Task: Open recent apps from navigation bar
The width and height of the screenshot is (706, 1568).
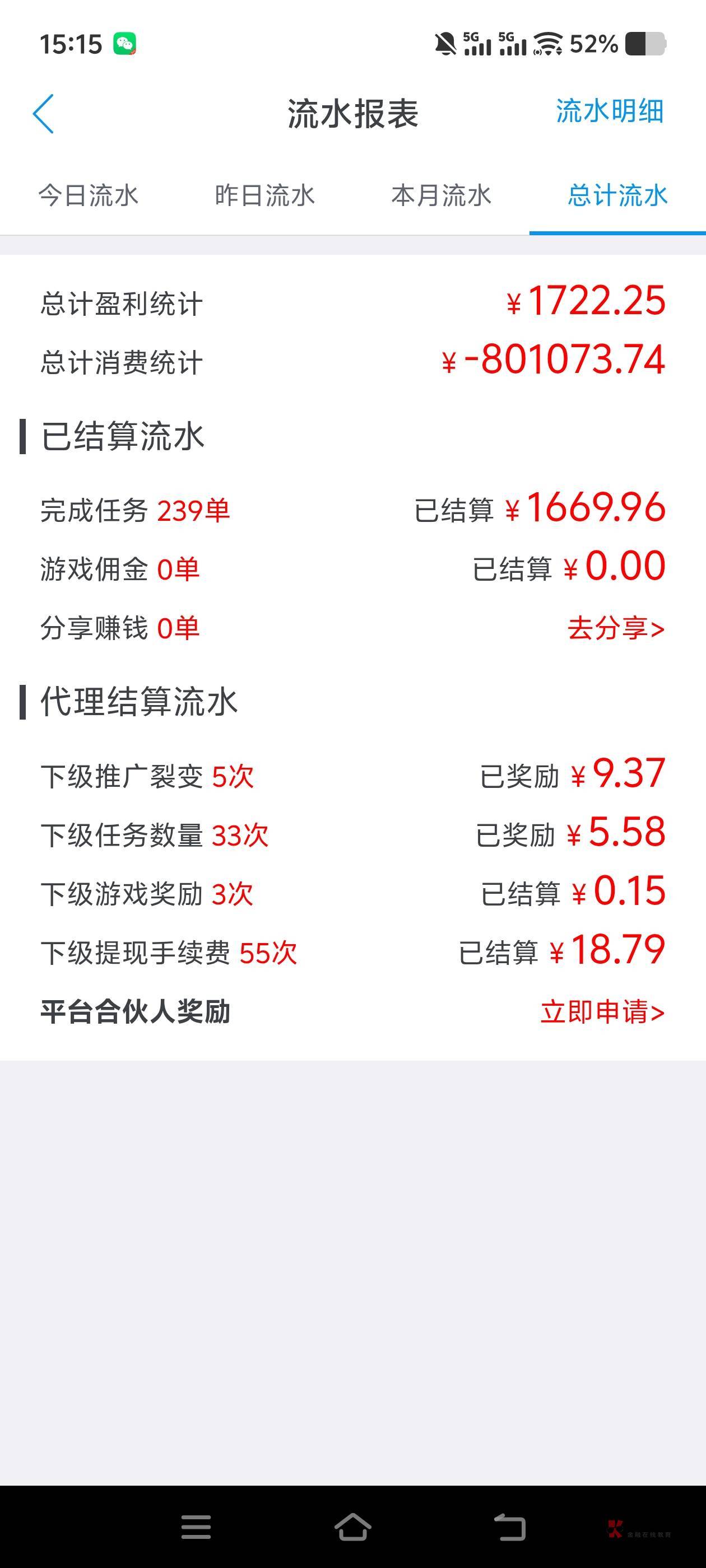Action: click(x=196, y=1527)
